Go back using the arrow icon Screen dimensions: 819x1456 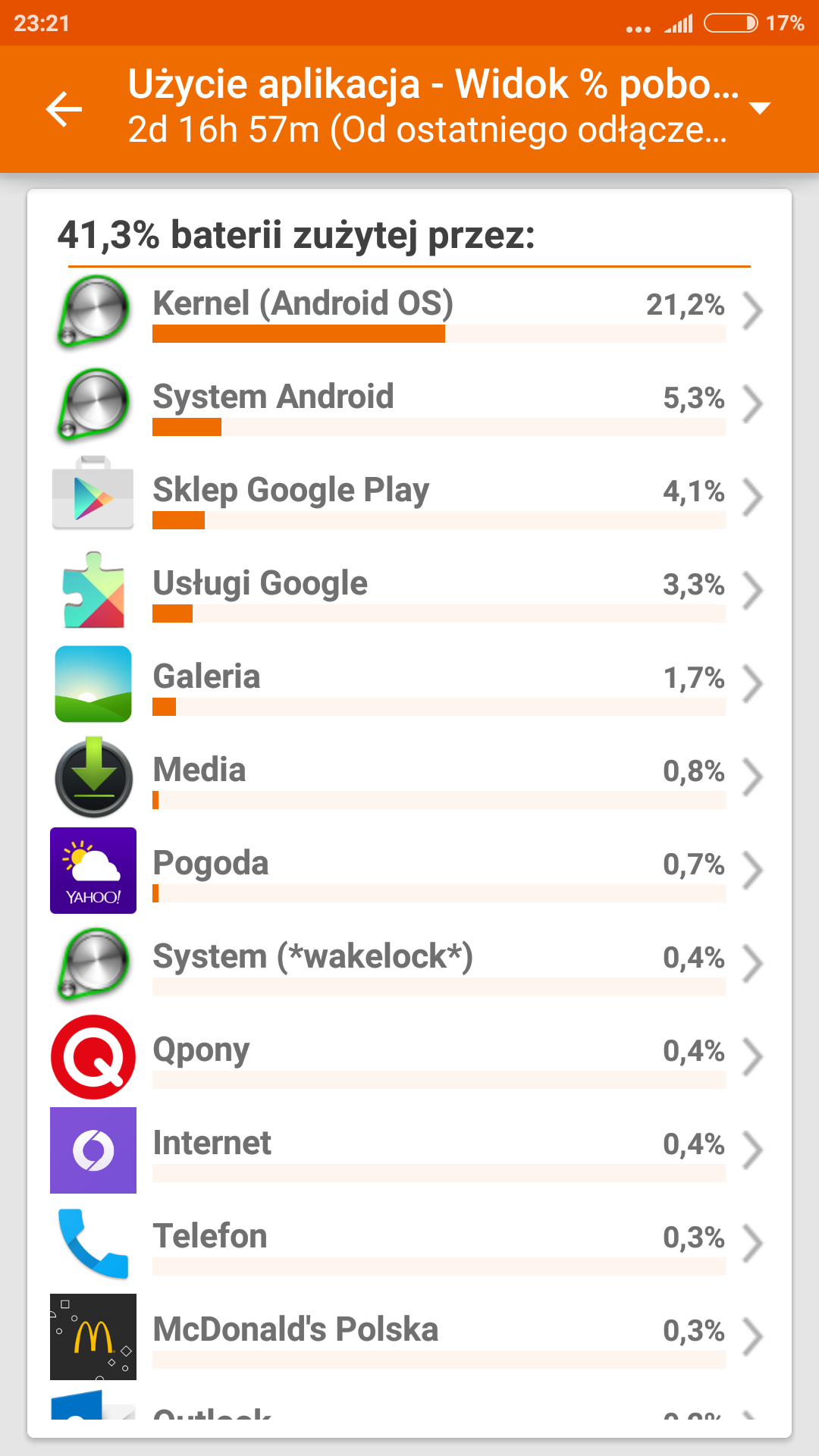64,109
